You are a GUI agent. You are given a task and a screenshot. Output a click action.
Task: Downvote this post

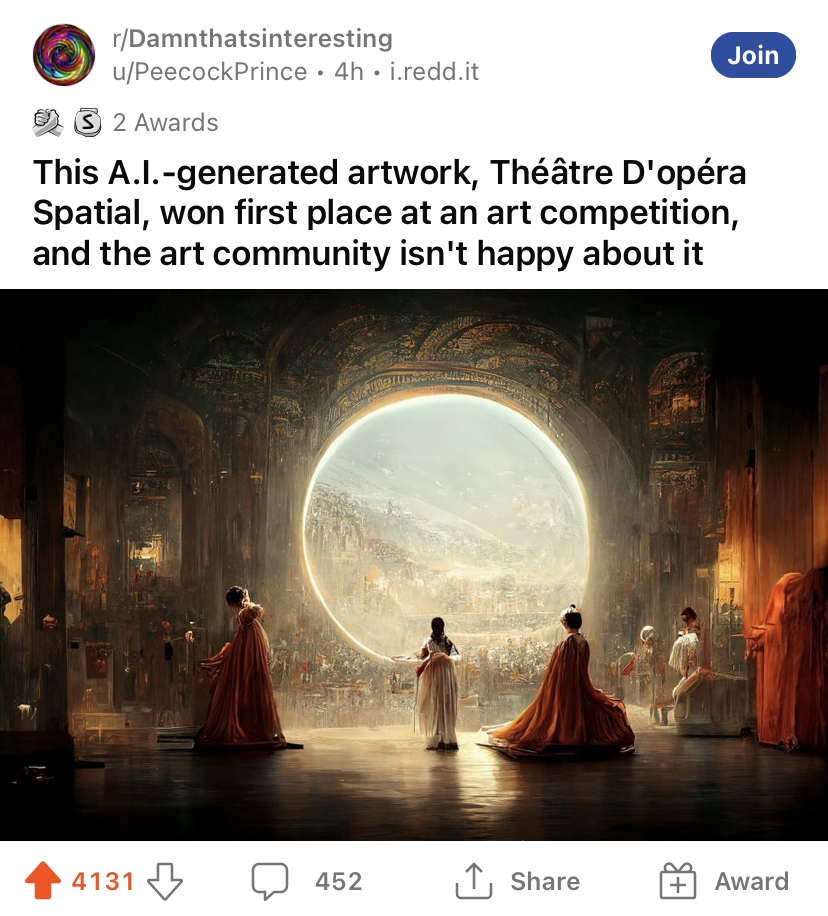coord(165,881)
